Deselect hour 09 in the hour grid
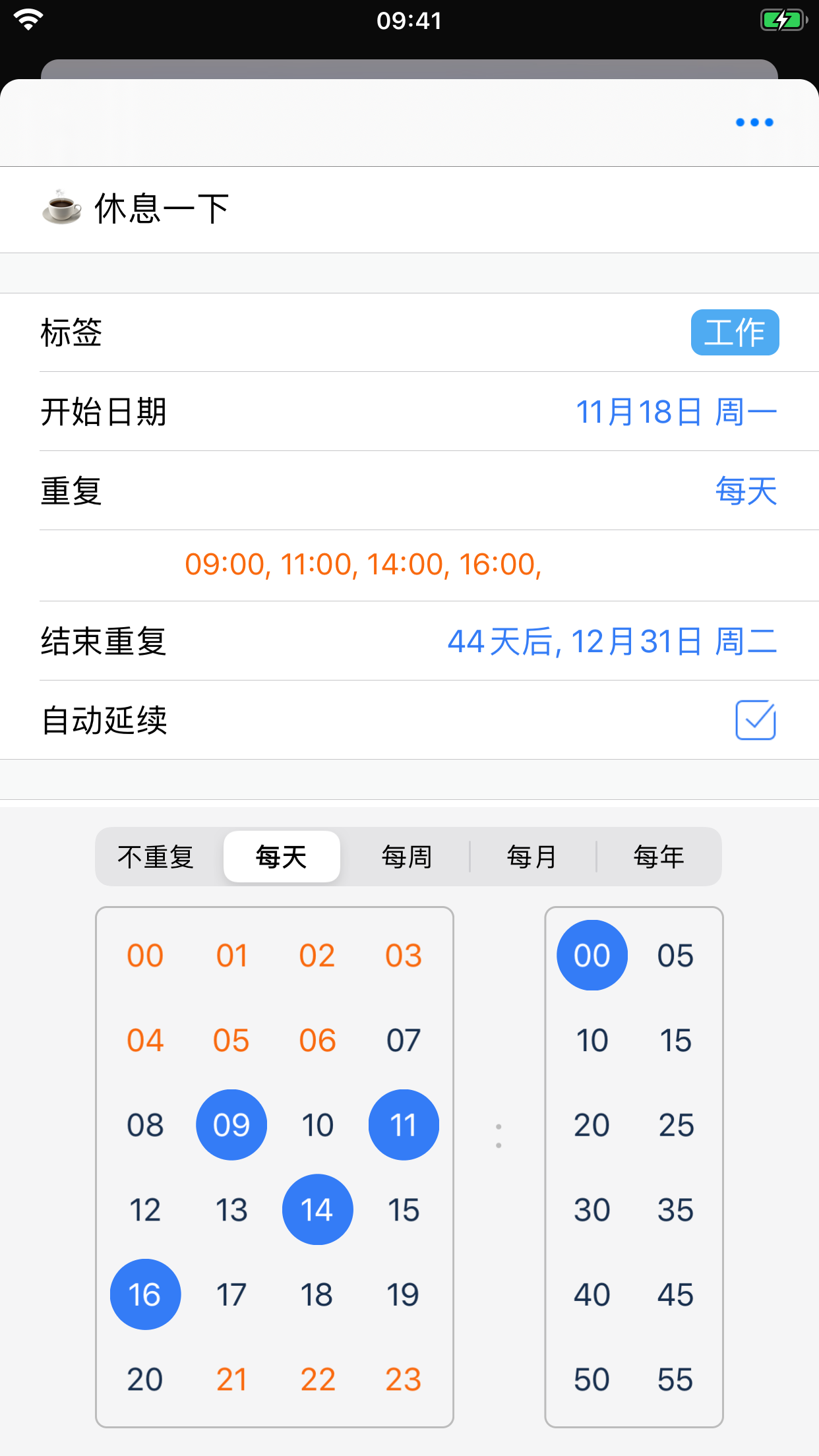 [231, 1125]
